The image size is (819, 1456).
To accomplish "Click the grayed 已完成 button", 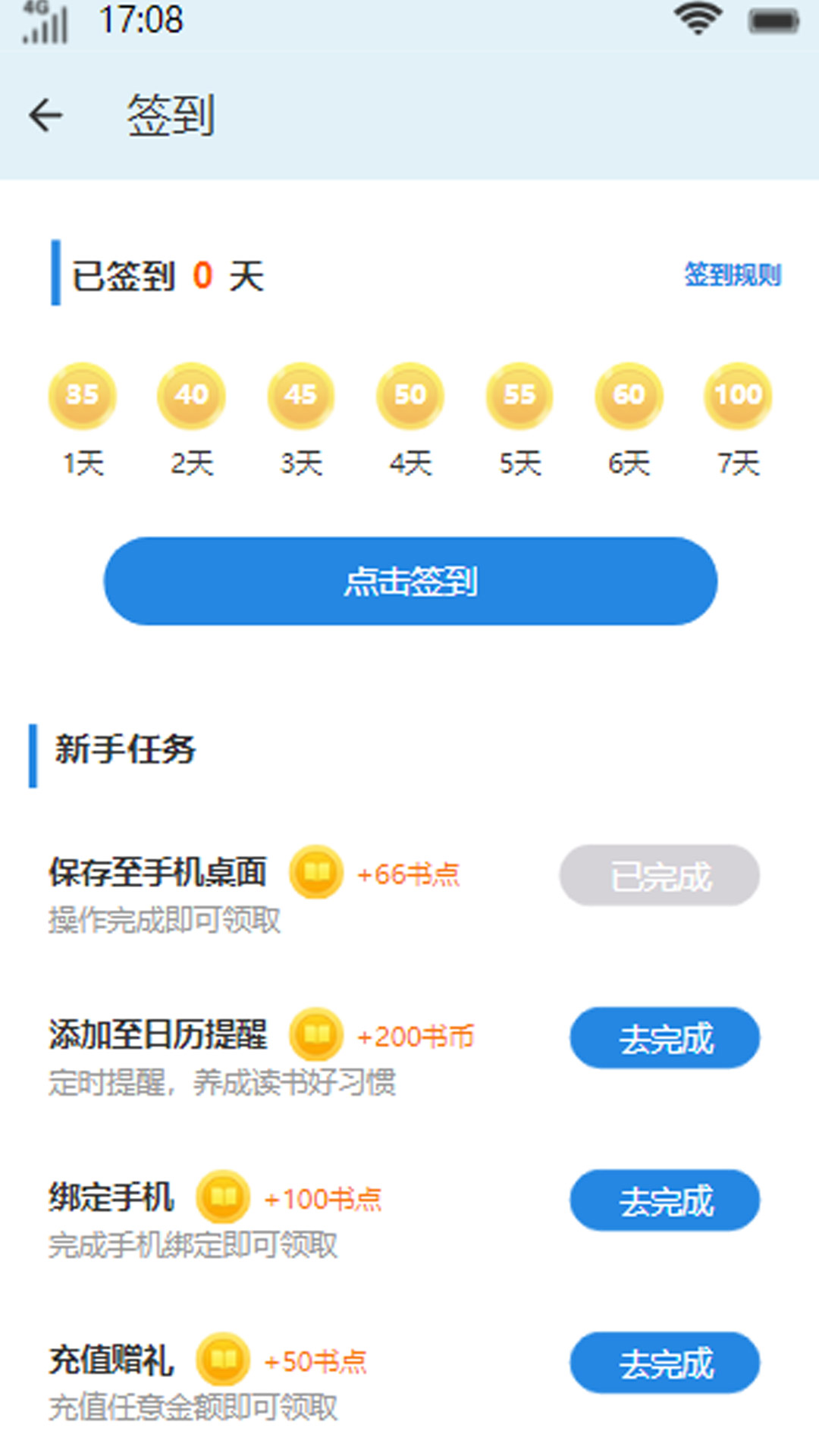I will 658,876.
